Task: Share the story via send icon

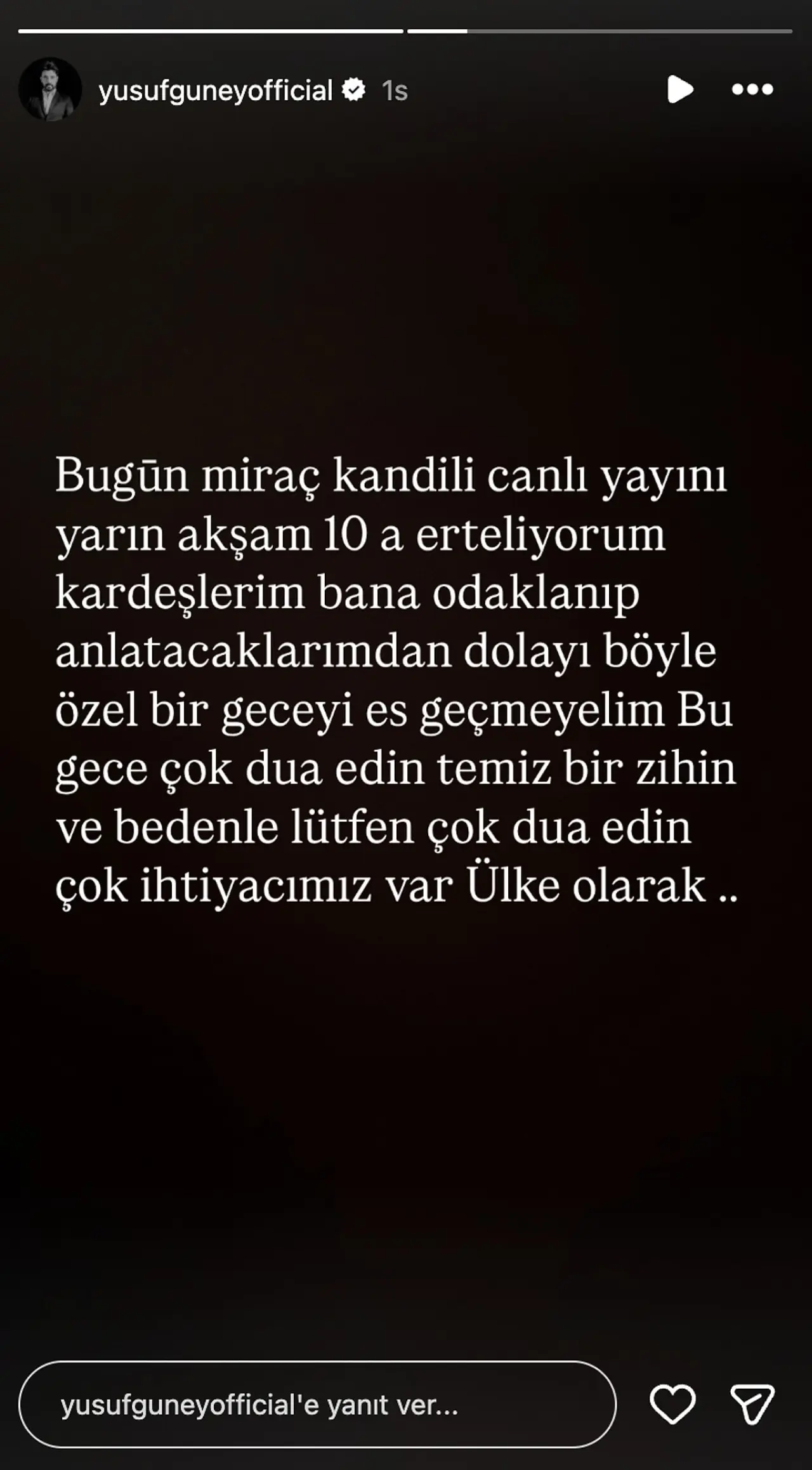Action: click(x=752, y=1405)
